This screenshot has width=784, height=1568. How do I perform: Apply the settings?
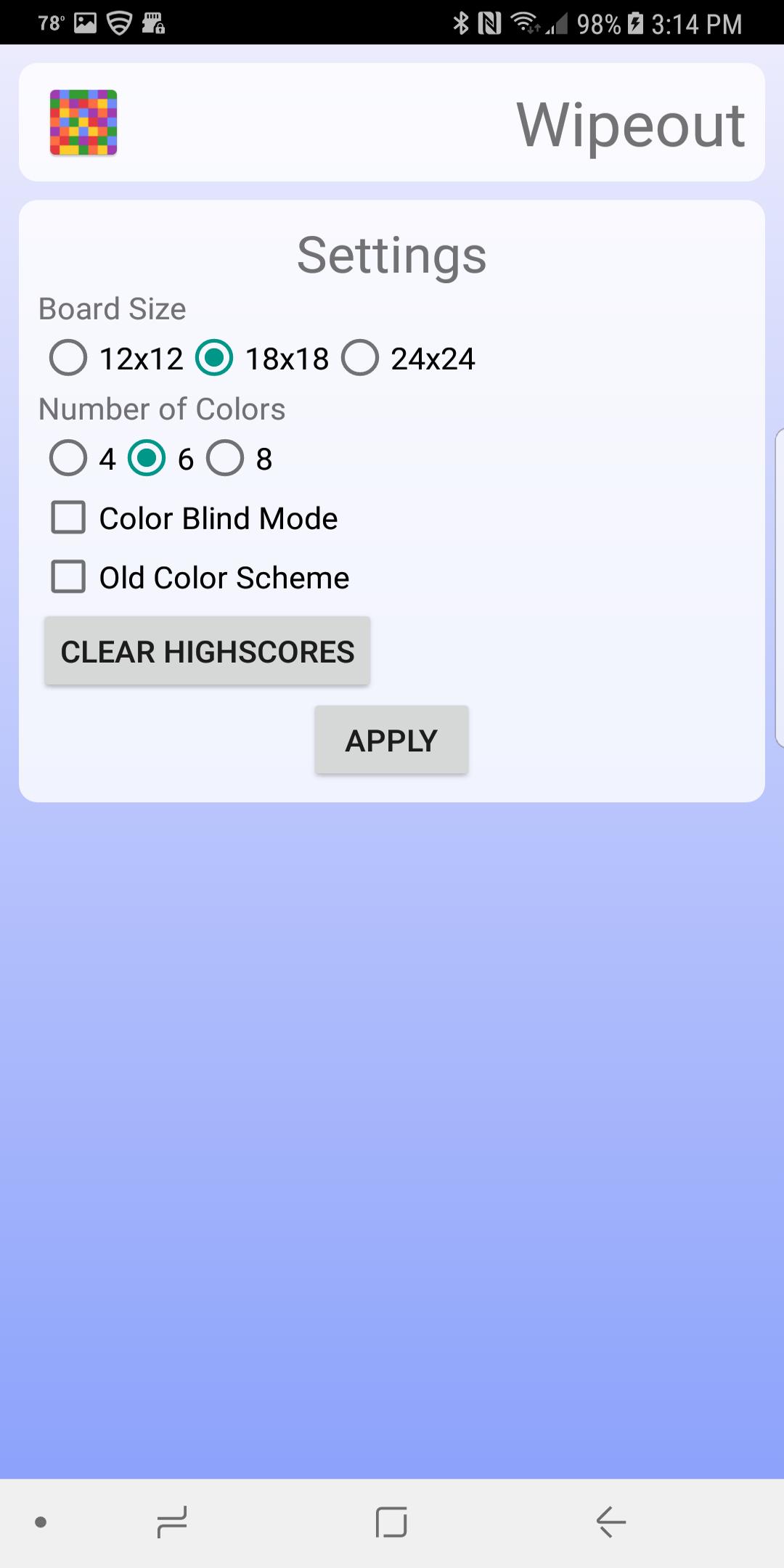click(391, 740)
